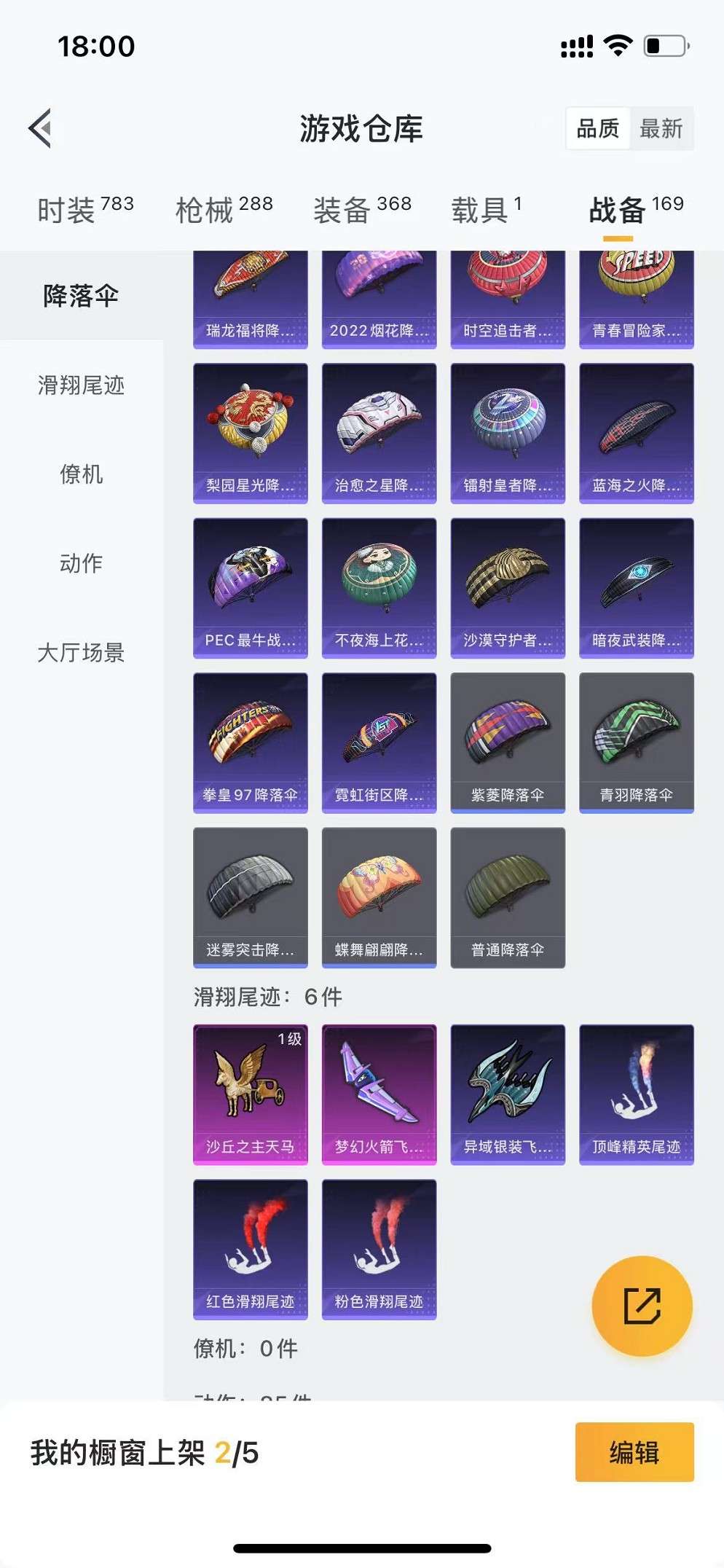Viewport: 724px width, 1568px height.
Task: View the 顶峰精英尾迹 item
Action: pos(636,1094)
